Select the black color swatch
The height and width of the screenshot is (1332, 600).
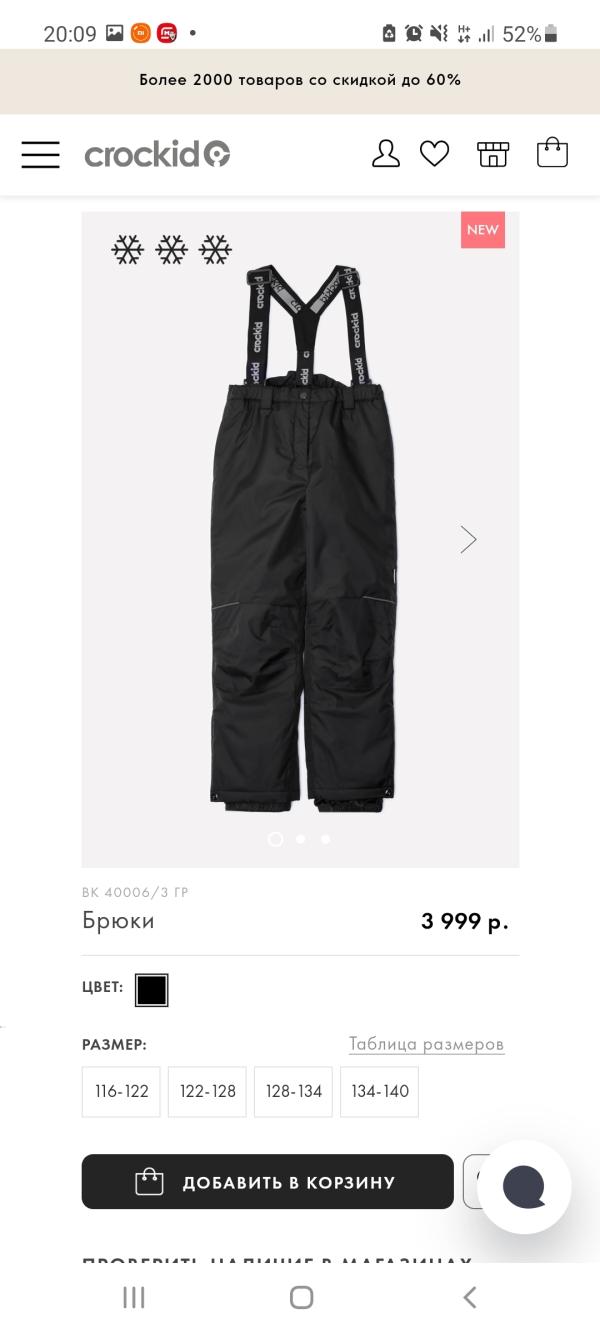pyautogui.click(x=152, y=990)
